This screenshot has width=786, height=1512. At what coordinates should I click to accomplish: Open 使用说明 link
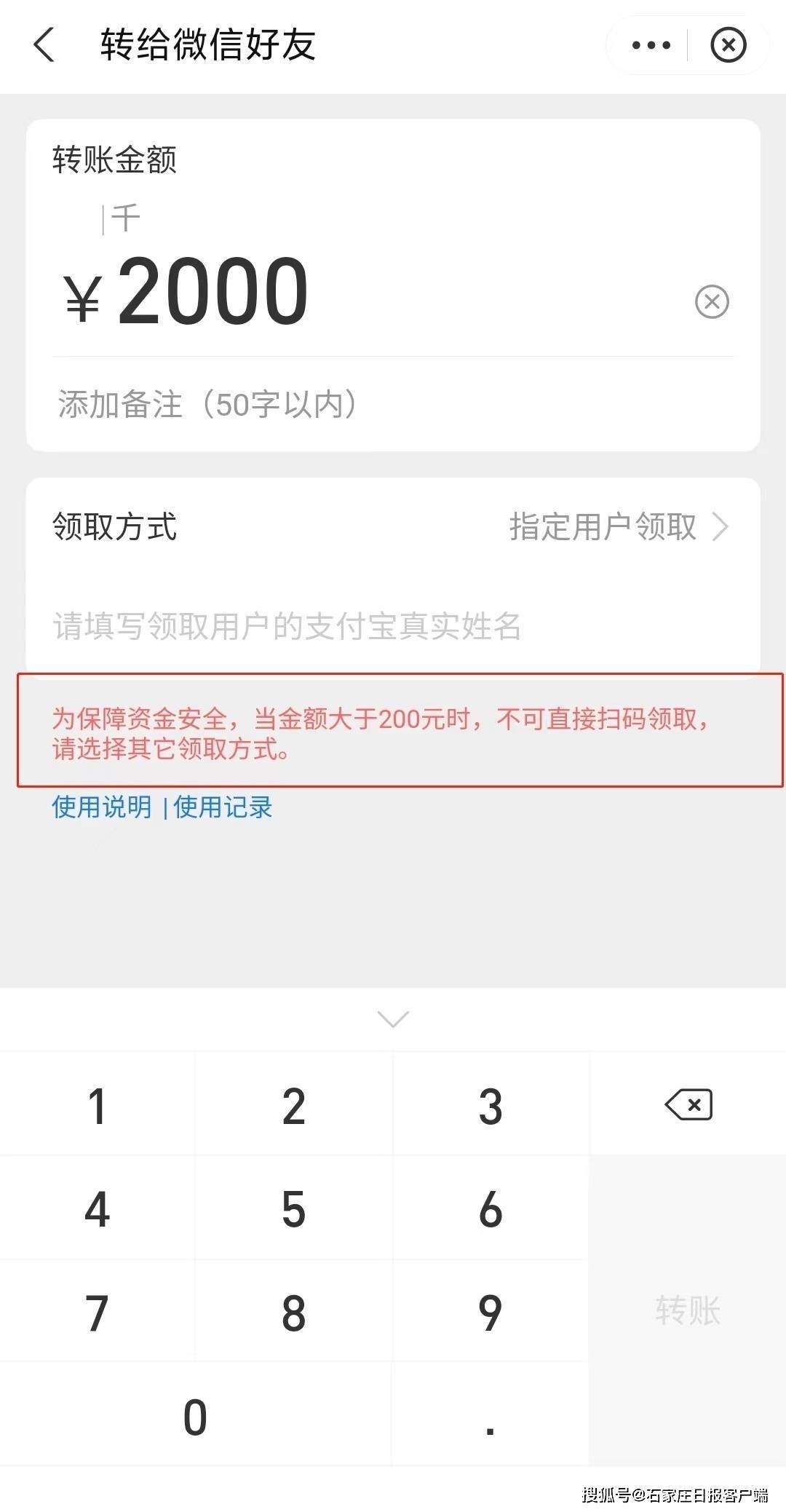coord(101,807)
